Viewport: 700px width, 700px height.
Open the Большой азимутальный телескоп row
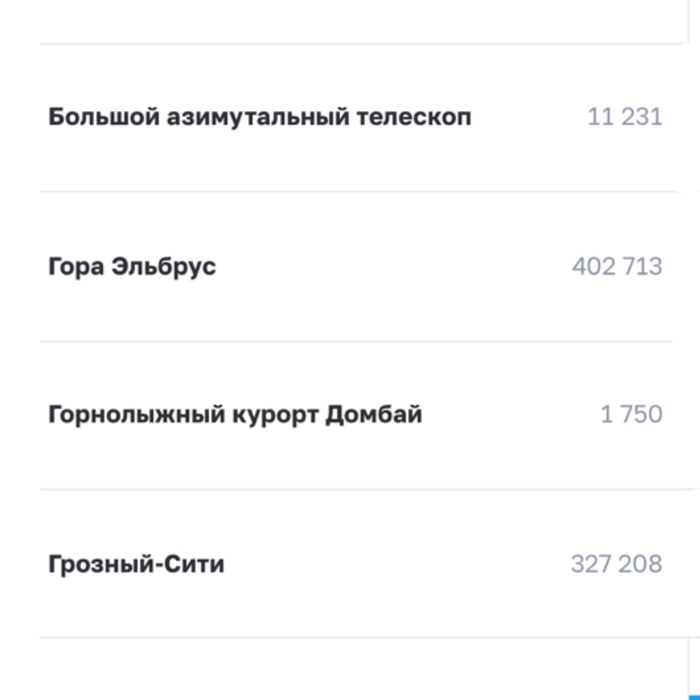[260, 117]
